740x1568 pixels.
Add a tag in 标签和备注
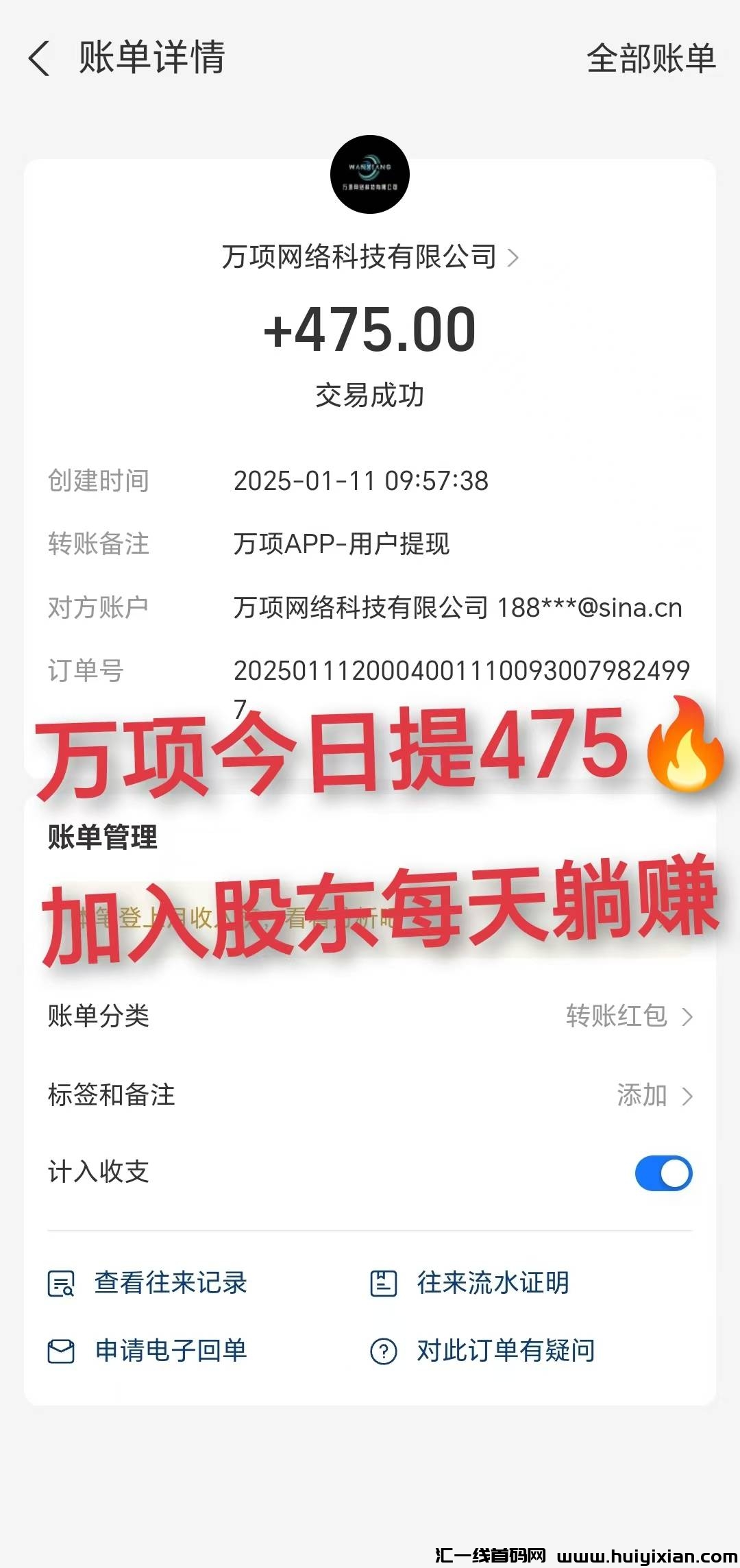[x=654, y=1095]
